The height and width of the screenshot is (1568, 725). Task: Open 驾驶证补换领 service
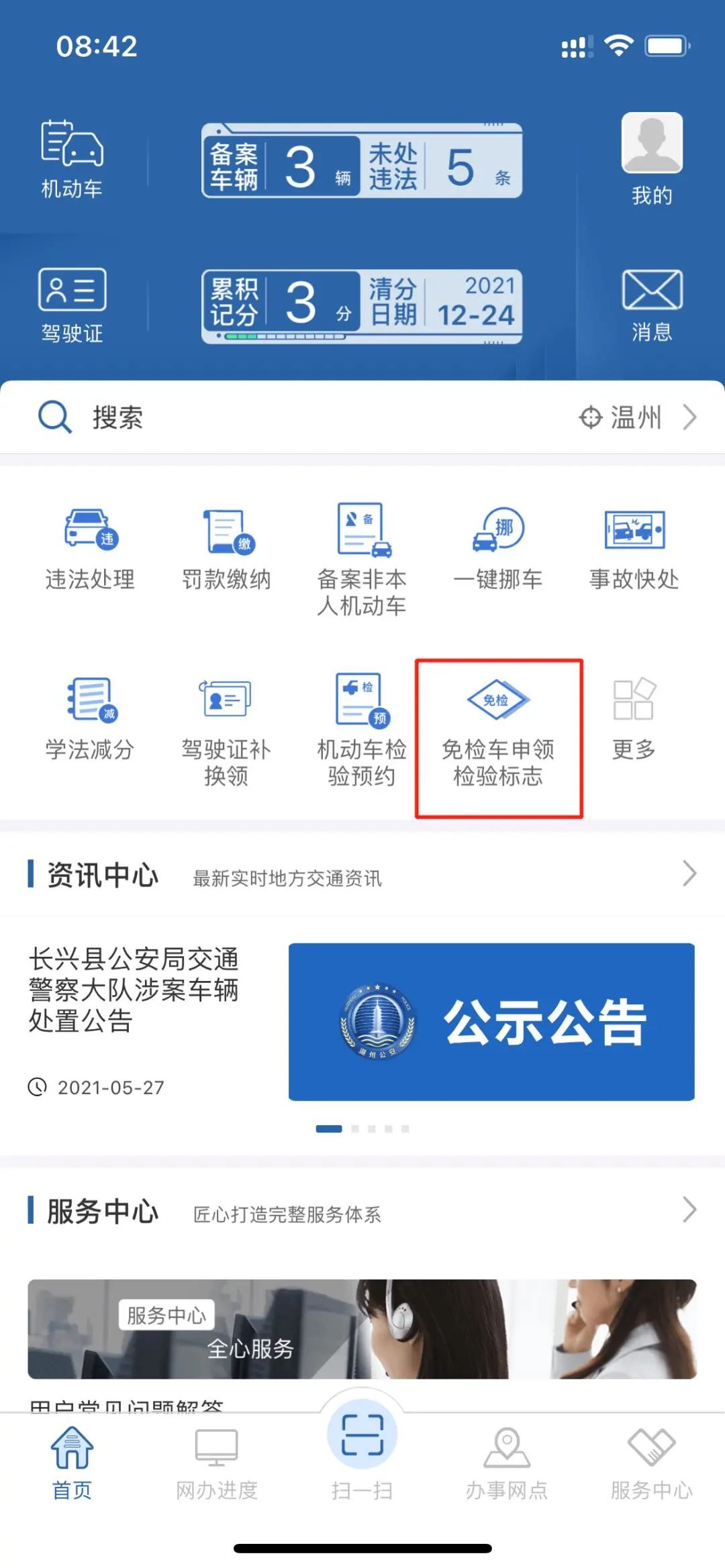point(226,730)
